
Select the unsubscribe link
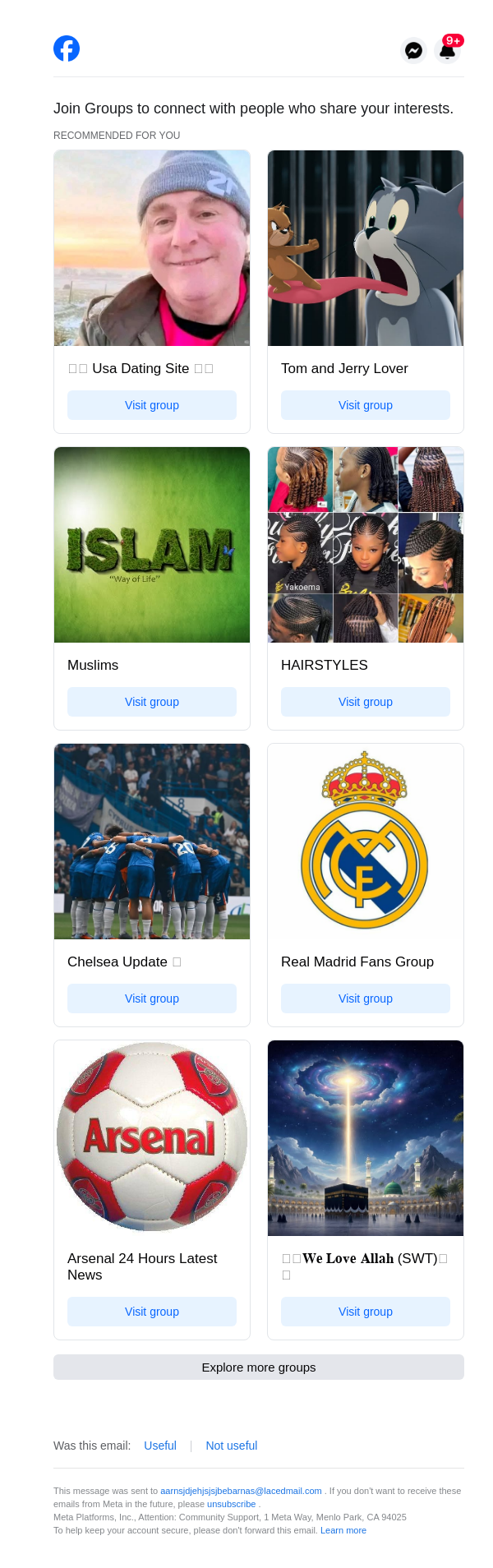click(x=231, y=1504)
